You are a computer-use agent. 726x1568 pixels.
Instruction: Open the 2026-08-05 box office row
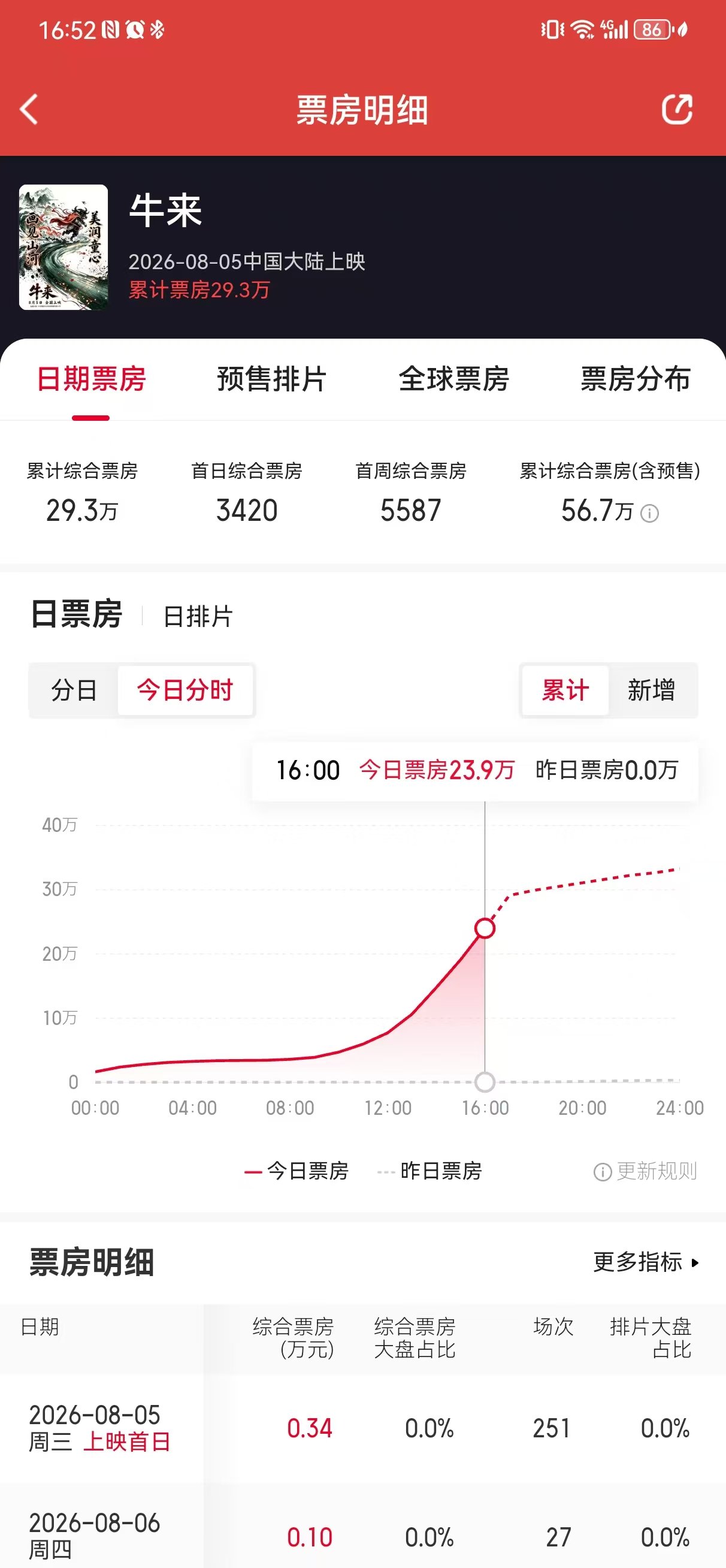(362, 1428)
